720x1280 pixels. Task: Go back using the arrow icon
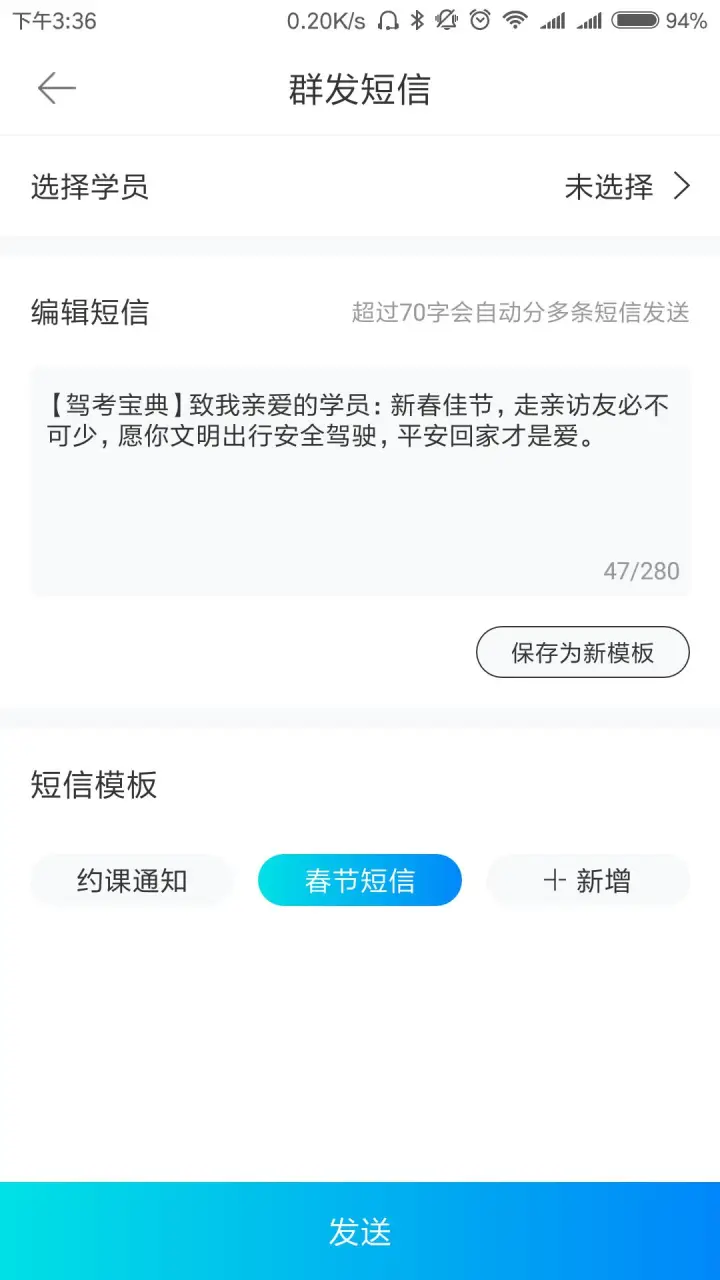click(57, 89)
